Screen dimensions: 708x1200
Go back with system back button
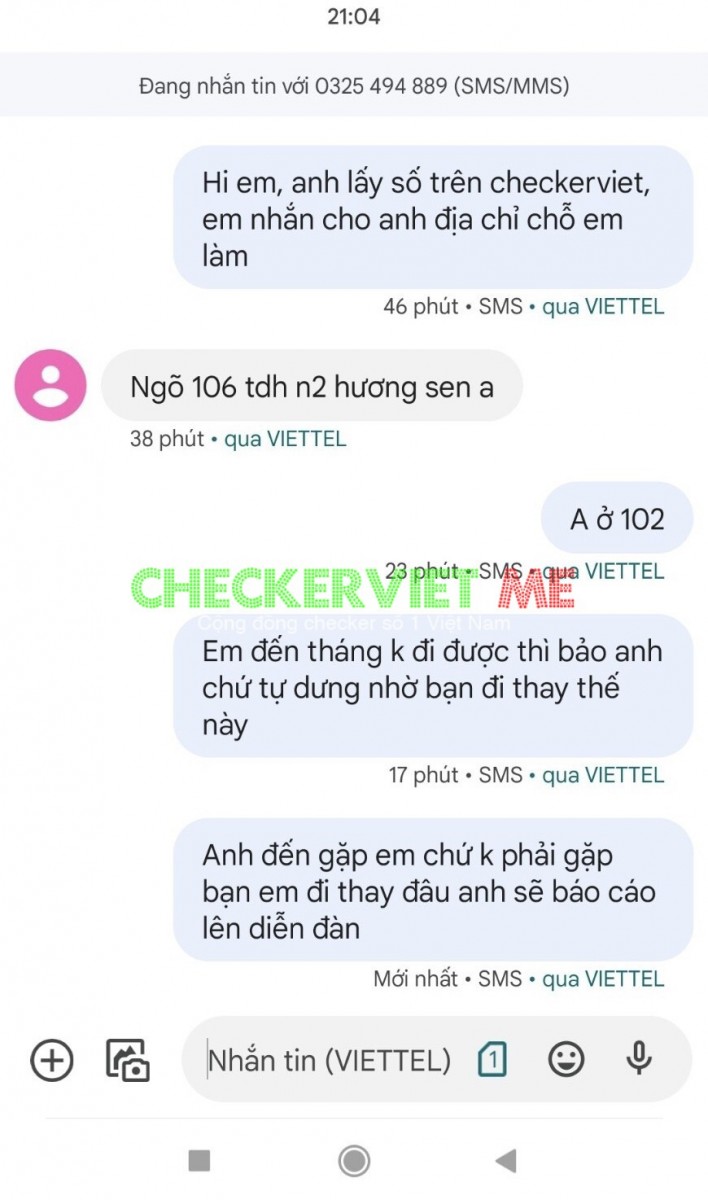506,1160
